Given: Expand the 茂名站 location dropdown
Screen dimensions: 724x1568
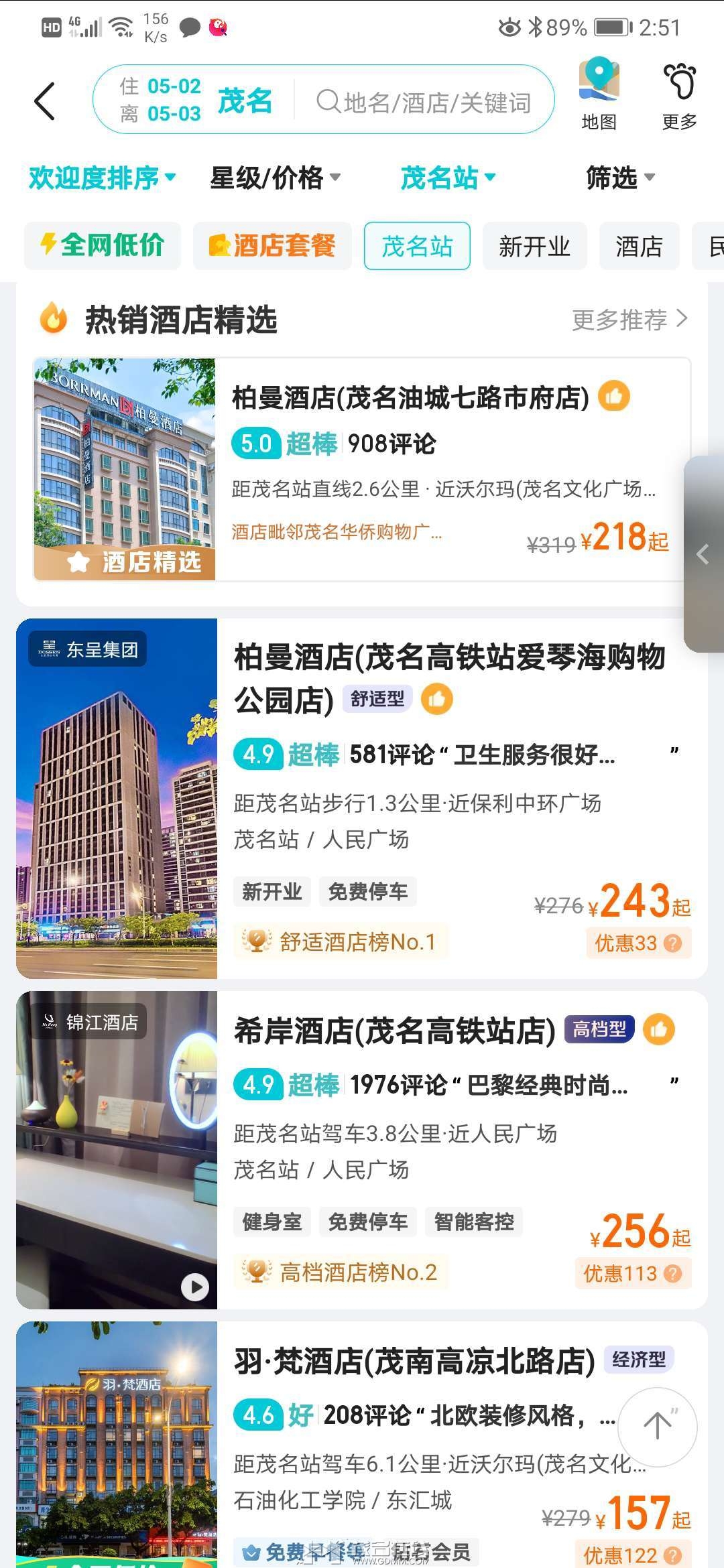Looking at the screenshot, I should [448, 178].
